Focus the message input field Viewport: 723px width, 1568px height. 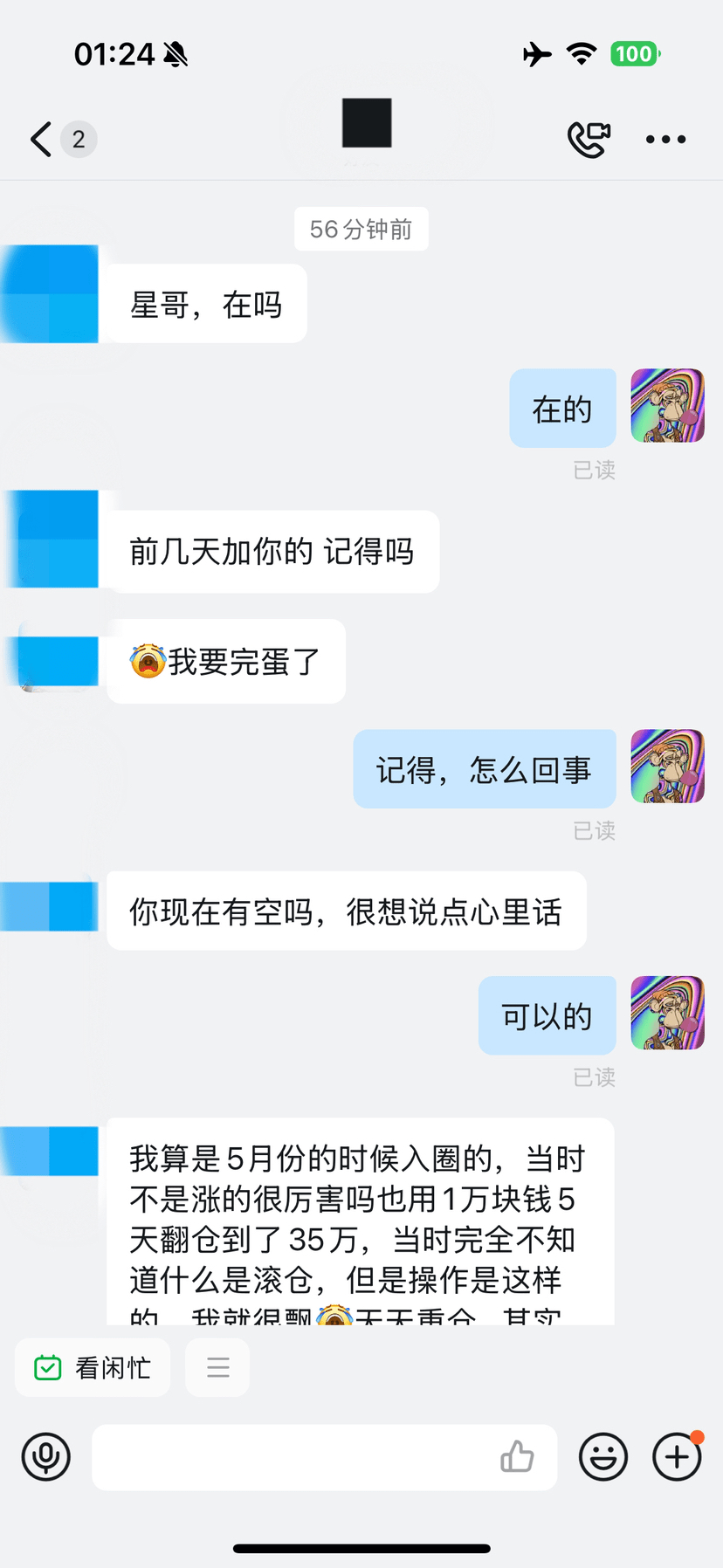coord(293,1457)
